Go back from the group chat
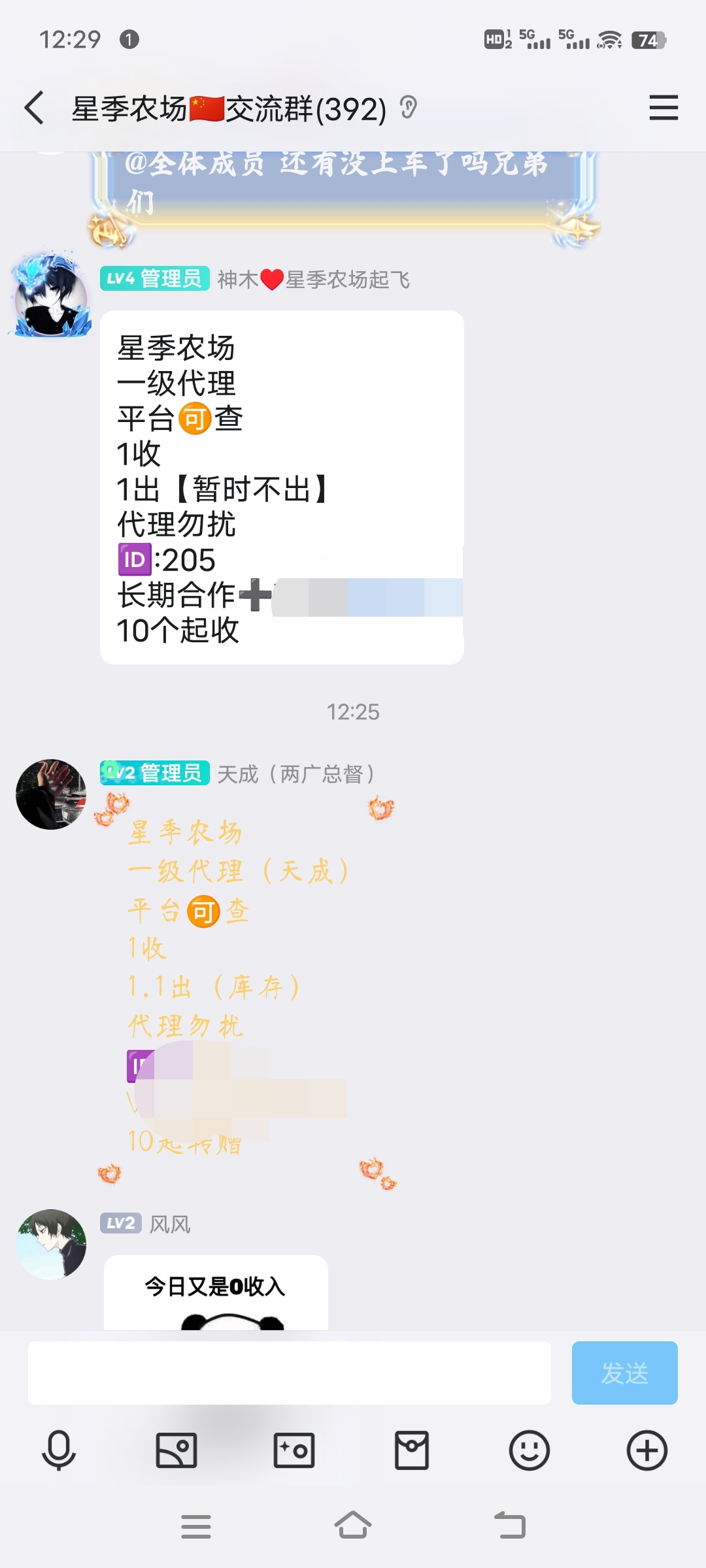 coord(35,108)
